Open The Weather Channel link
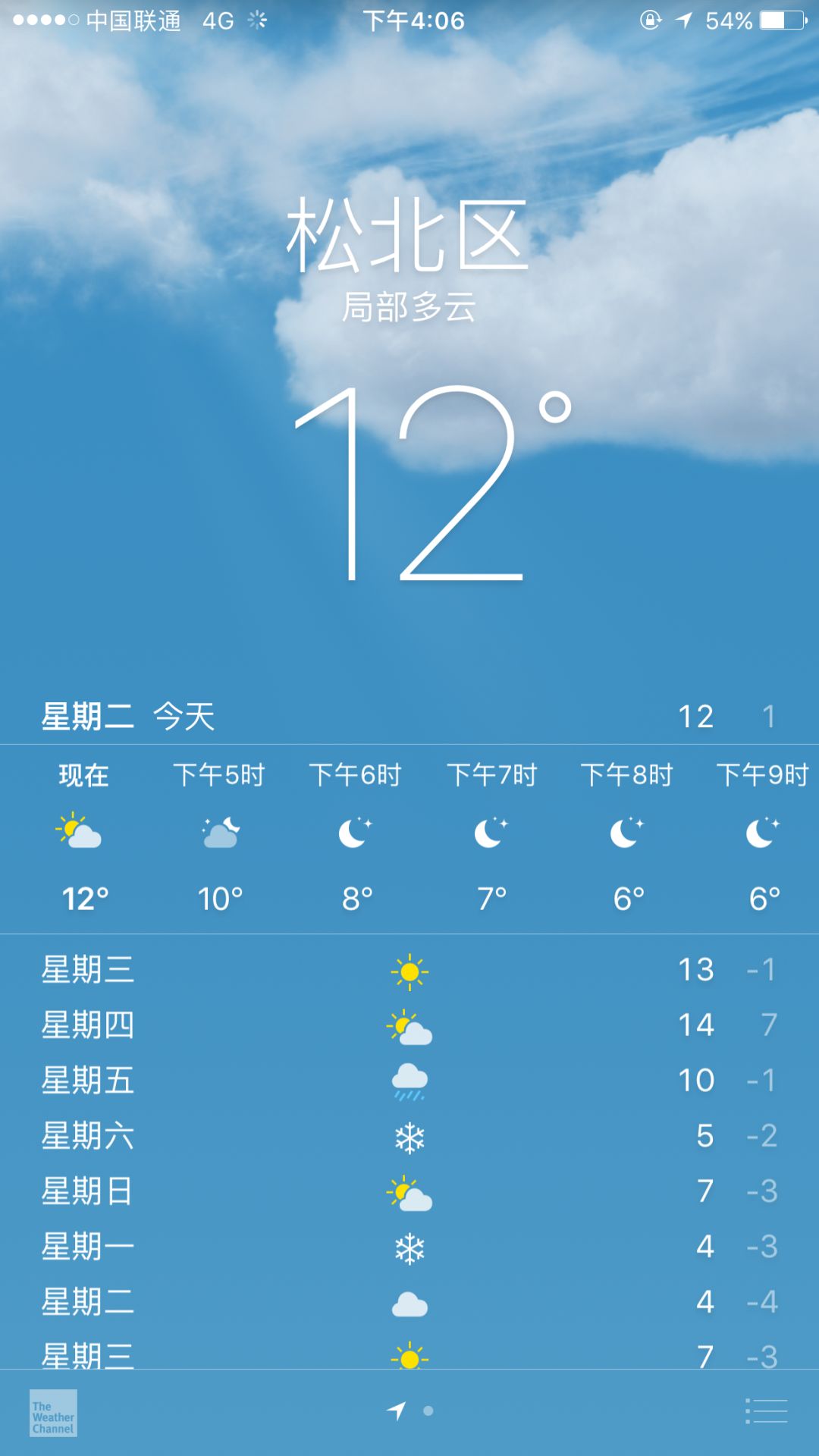The width and height of the screenshot is (819, 1456). click(53, 1413)
